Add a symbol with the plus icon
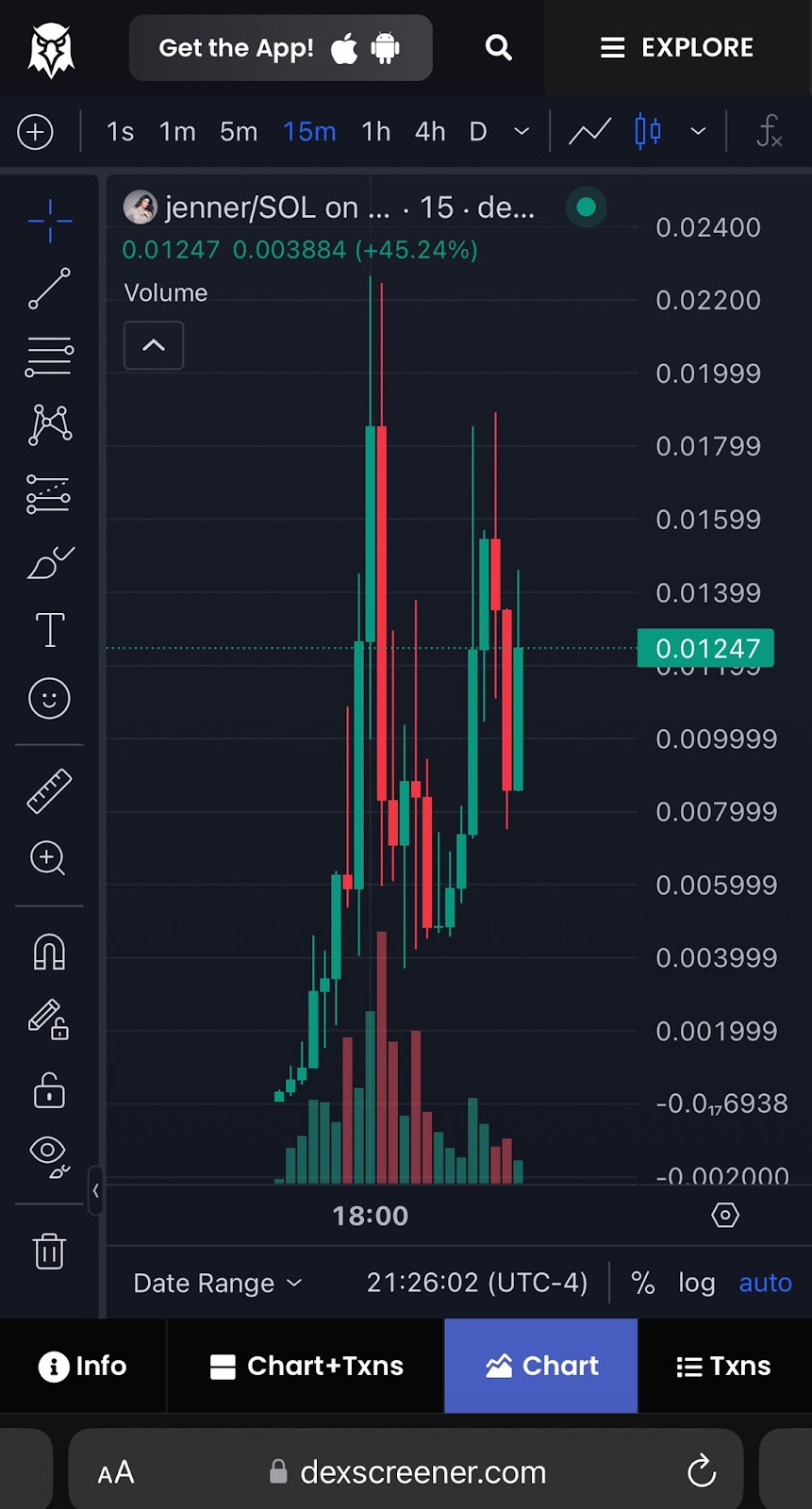 [36, 131]
